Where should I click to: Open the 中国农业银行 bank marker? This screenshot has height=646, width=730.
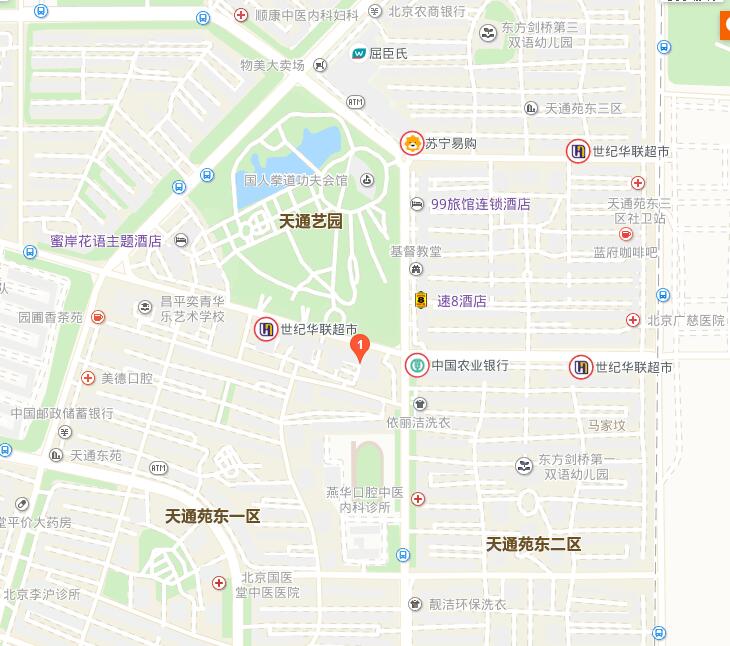click(417, 366)
